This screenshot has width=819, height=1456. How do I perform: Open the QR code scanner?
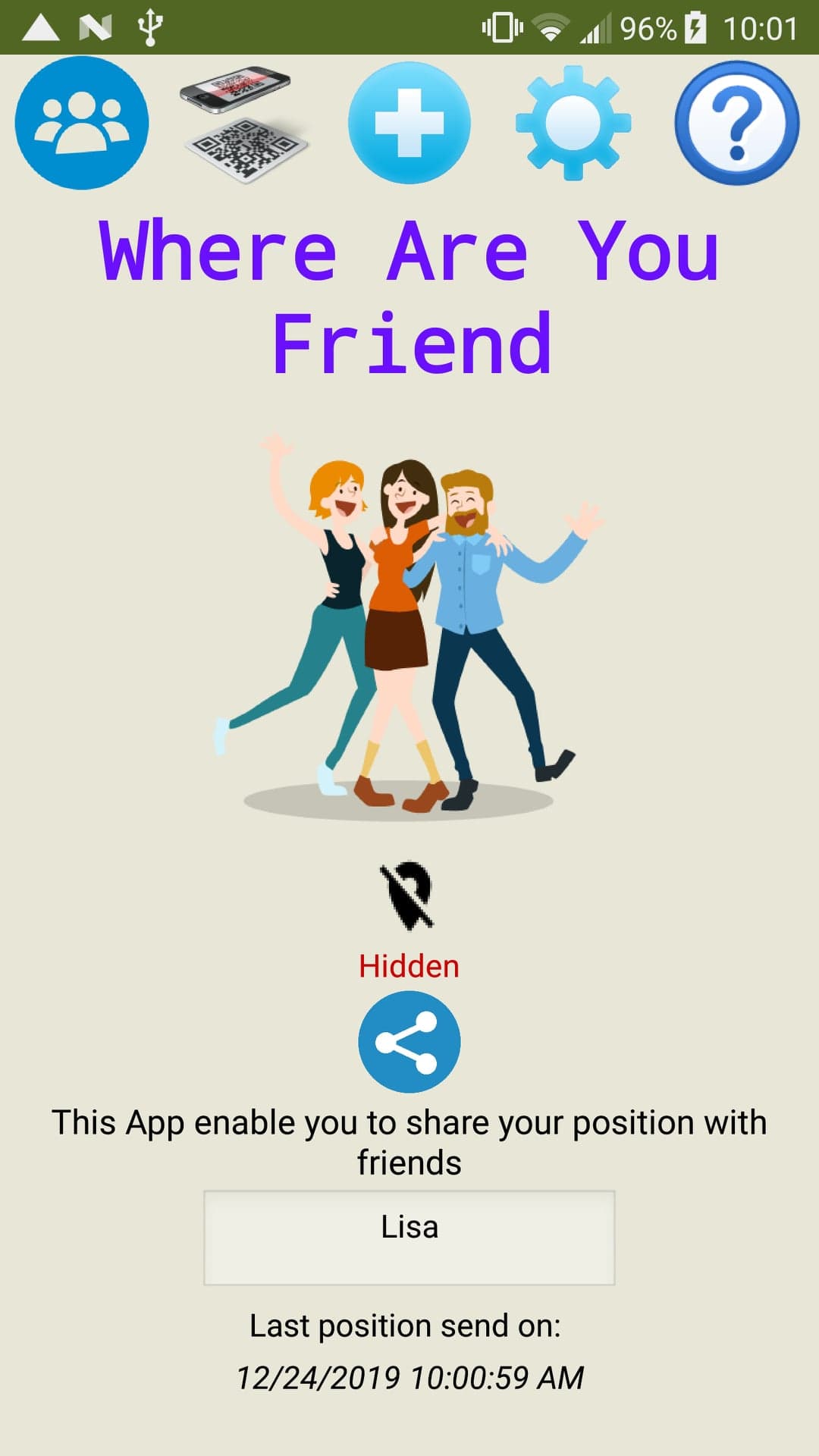pyautogui.click(x=244, y=123)
